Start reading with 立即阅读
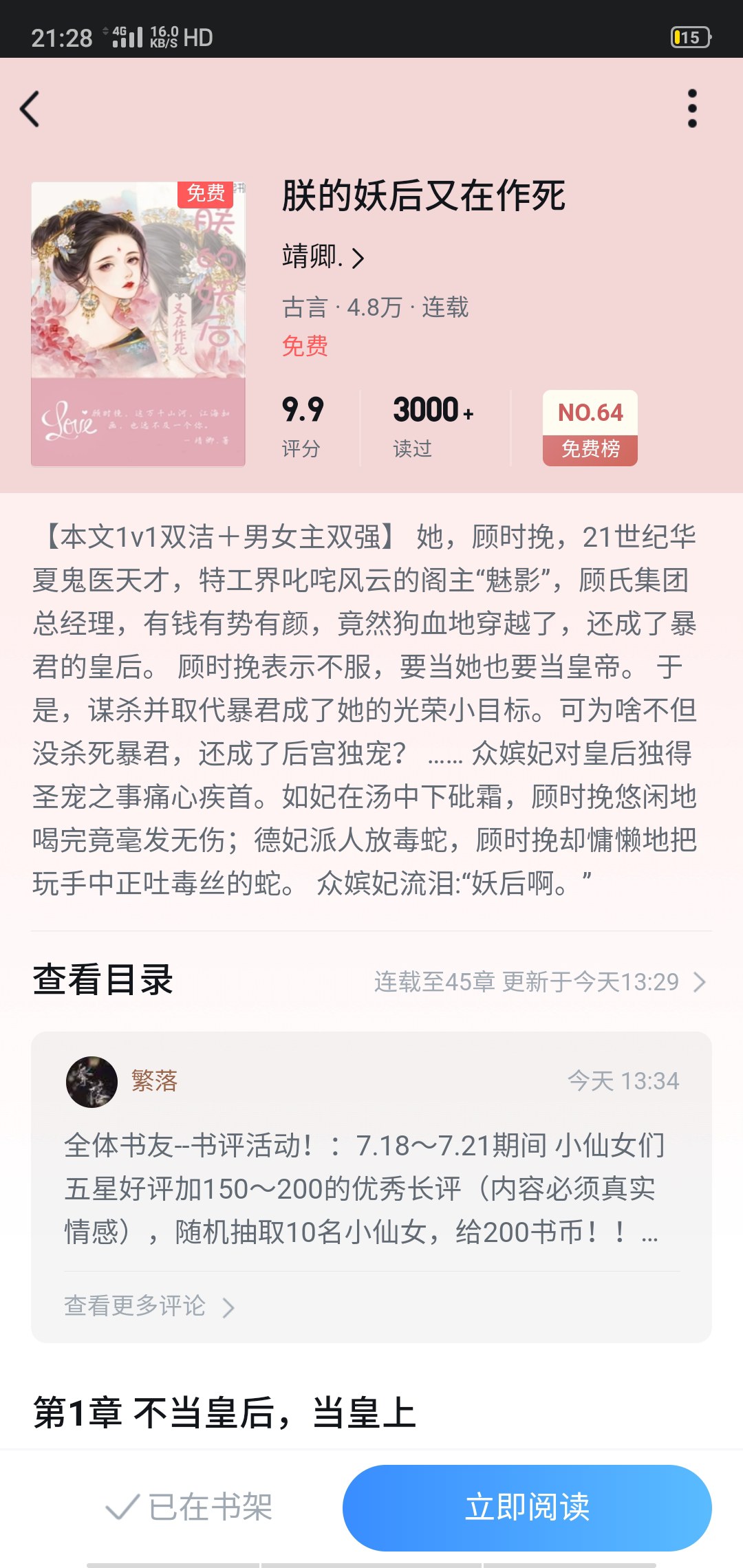Viewport: 743px width, 1568px height. tap(527, 1507)
